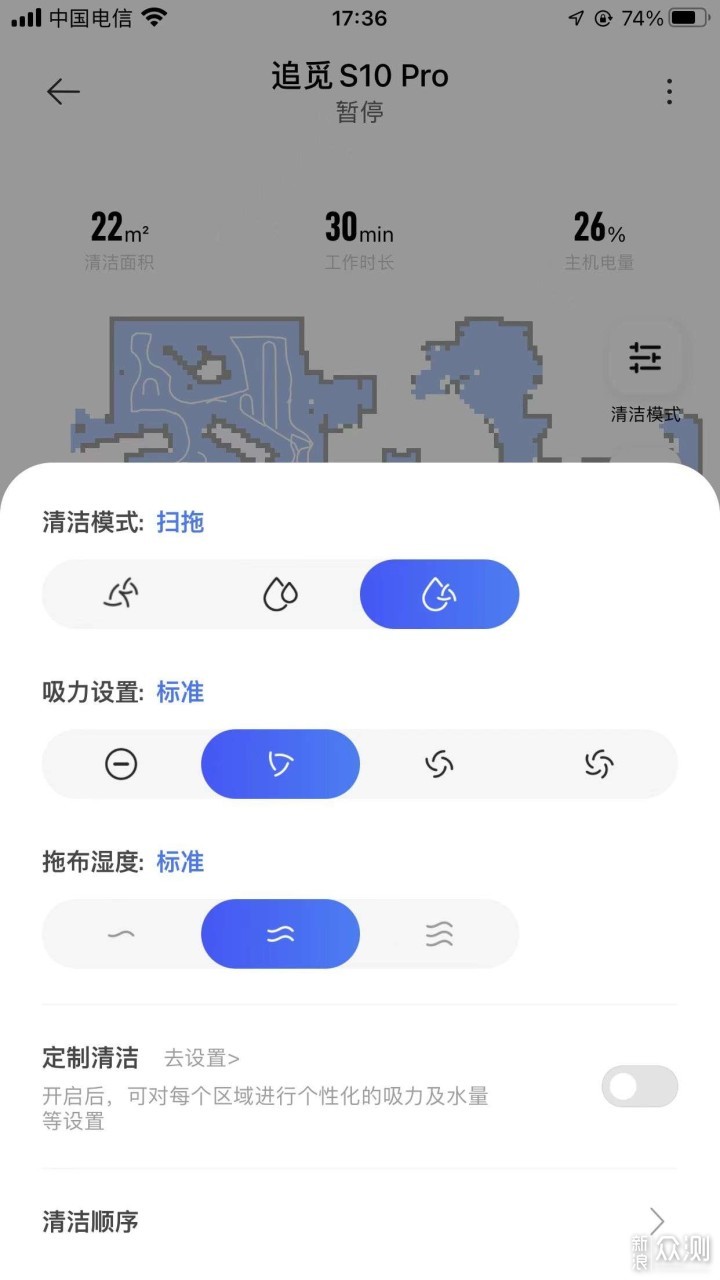Select the 扫拖 sweep and mop mode
720x1280 pixels.
439,594
